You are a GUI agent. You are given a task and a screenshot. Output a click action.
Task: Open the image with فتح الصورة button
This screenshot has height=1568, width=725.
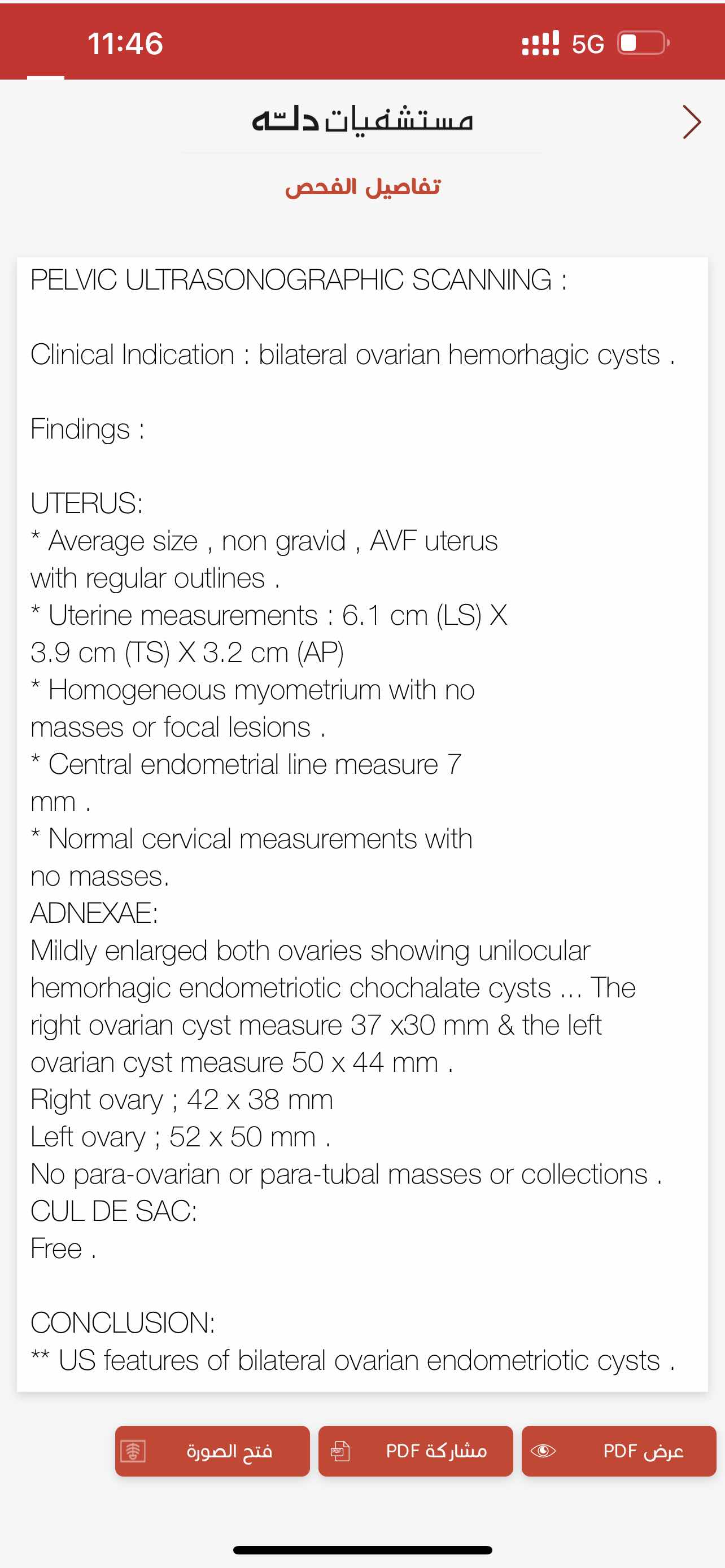click(x=212, y=1451)
